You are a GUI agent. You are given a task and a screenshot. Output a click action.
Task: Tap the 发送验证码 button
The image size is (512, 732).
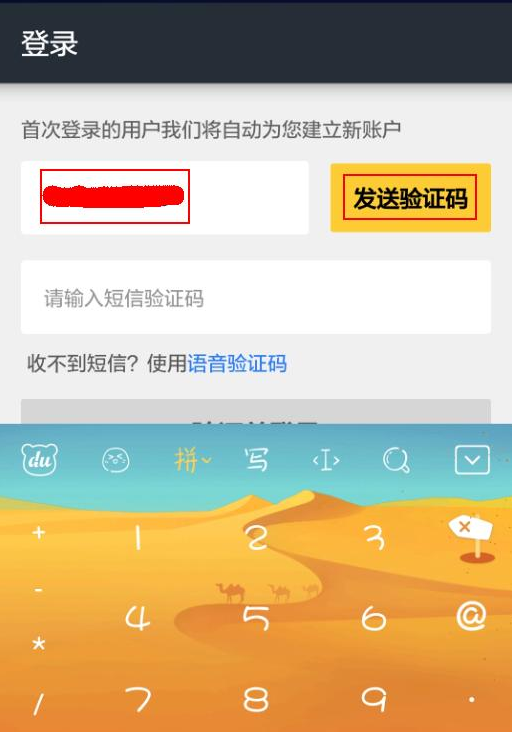(x=410, y=197)
